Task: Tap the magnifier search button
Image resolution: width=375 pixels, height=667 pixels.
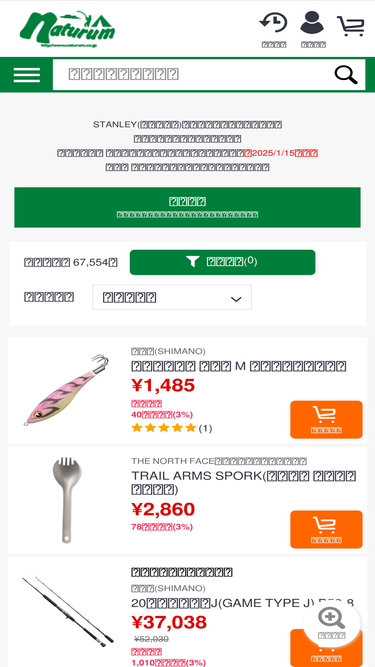Action: (x=346, y=75)
